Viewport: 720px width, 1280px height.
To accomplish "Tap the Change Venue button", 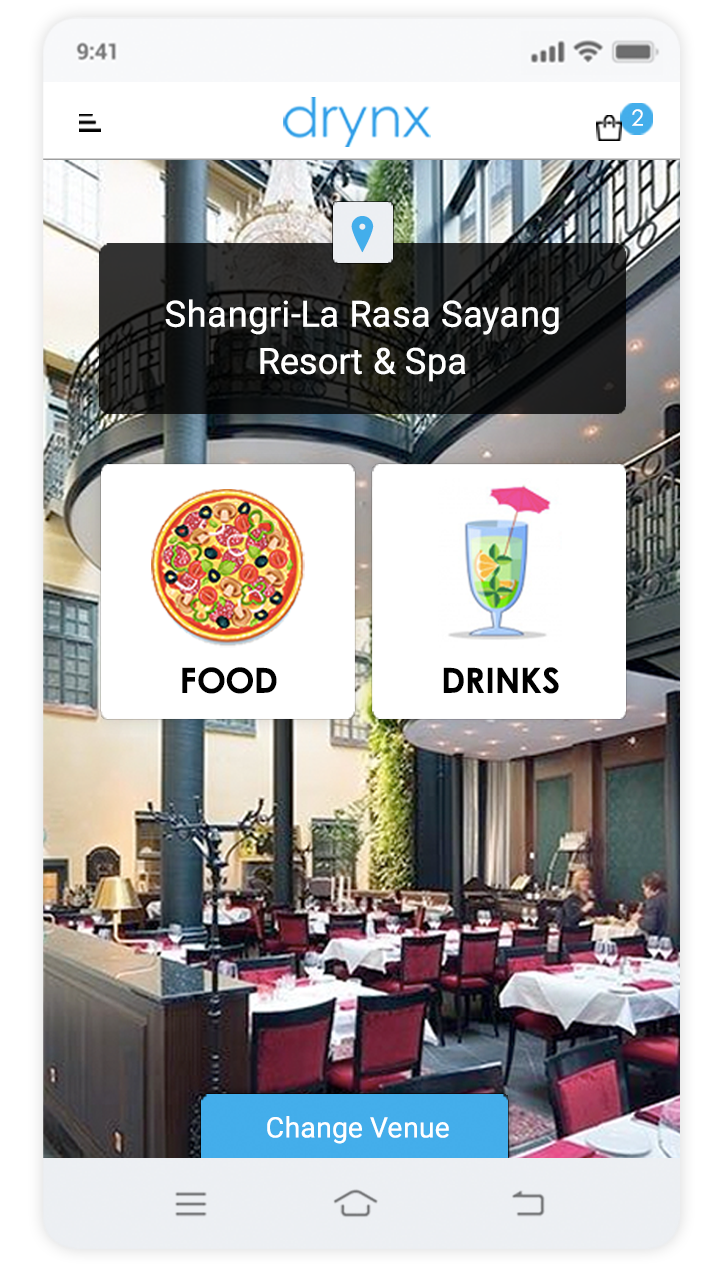I will (x=355, y=1127).
